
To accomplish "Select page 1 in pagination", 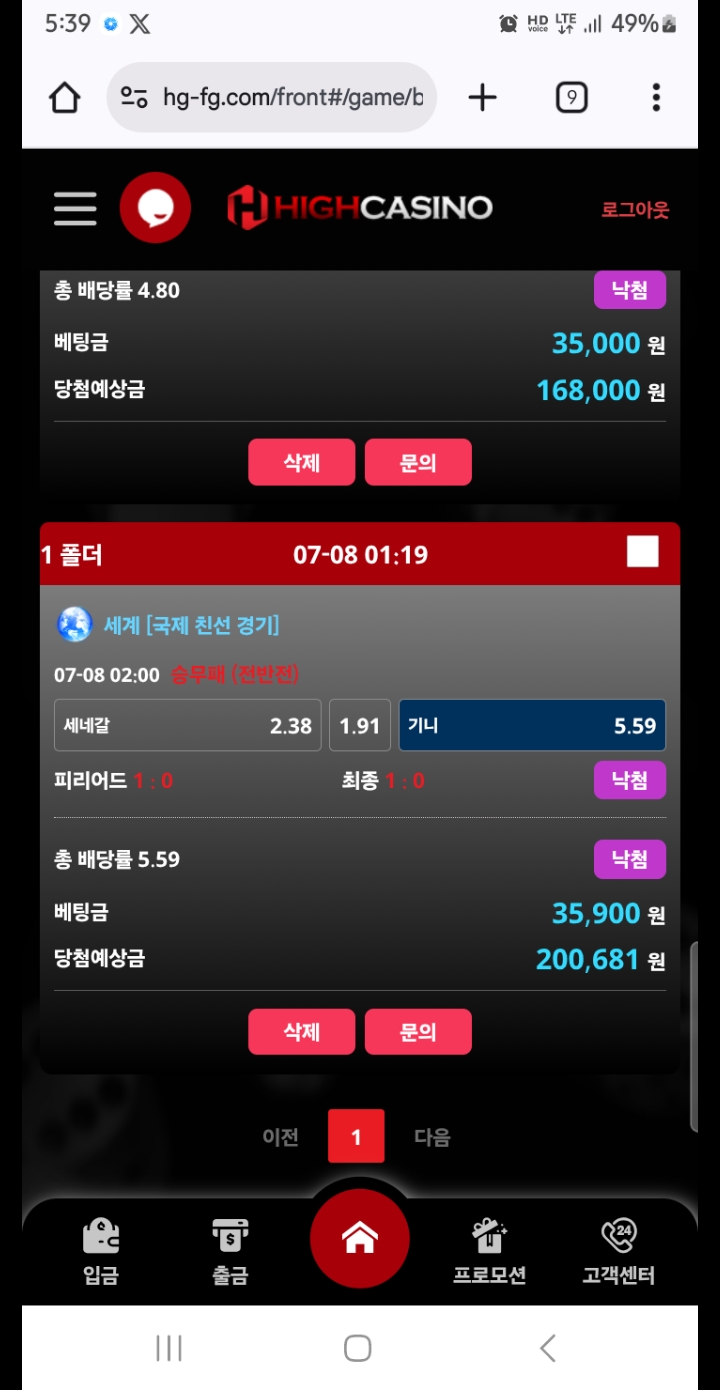I will point(356,1137).
